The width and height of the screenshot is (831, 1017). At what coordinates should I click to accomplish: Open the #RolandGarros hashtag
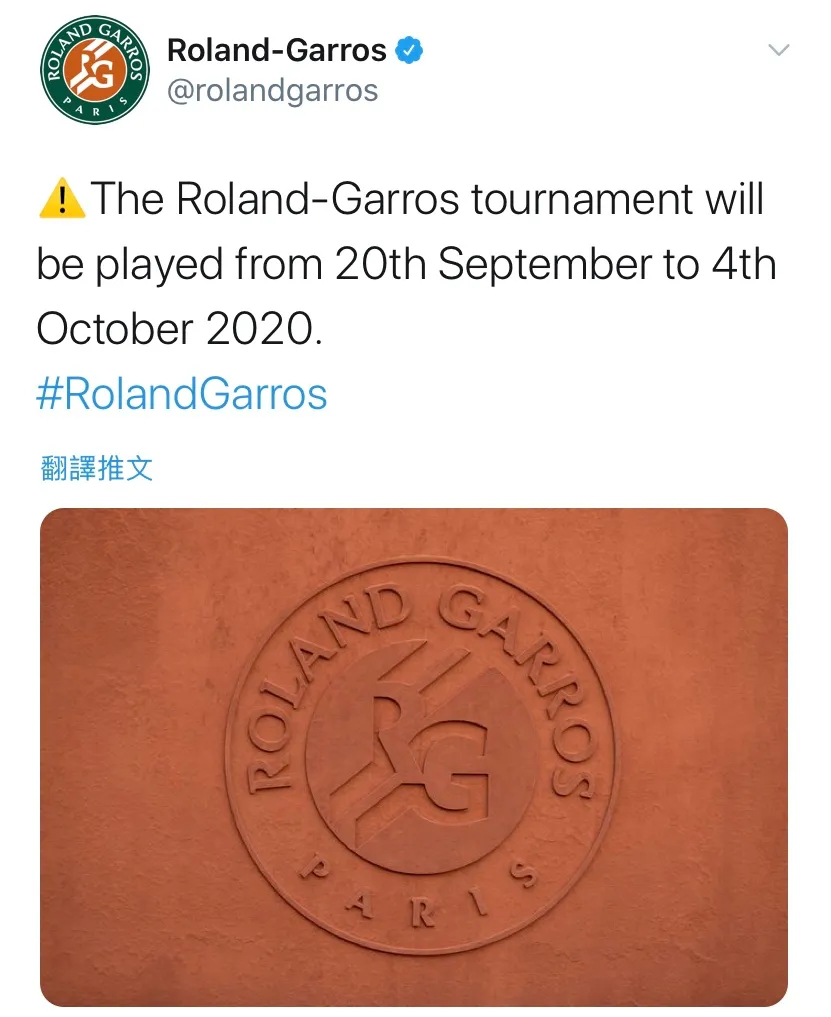tap(182, 394)
